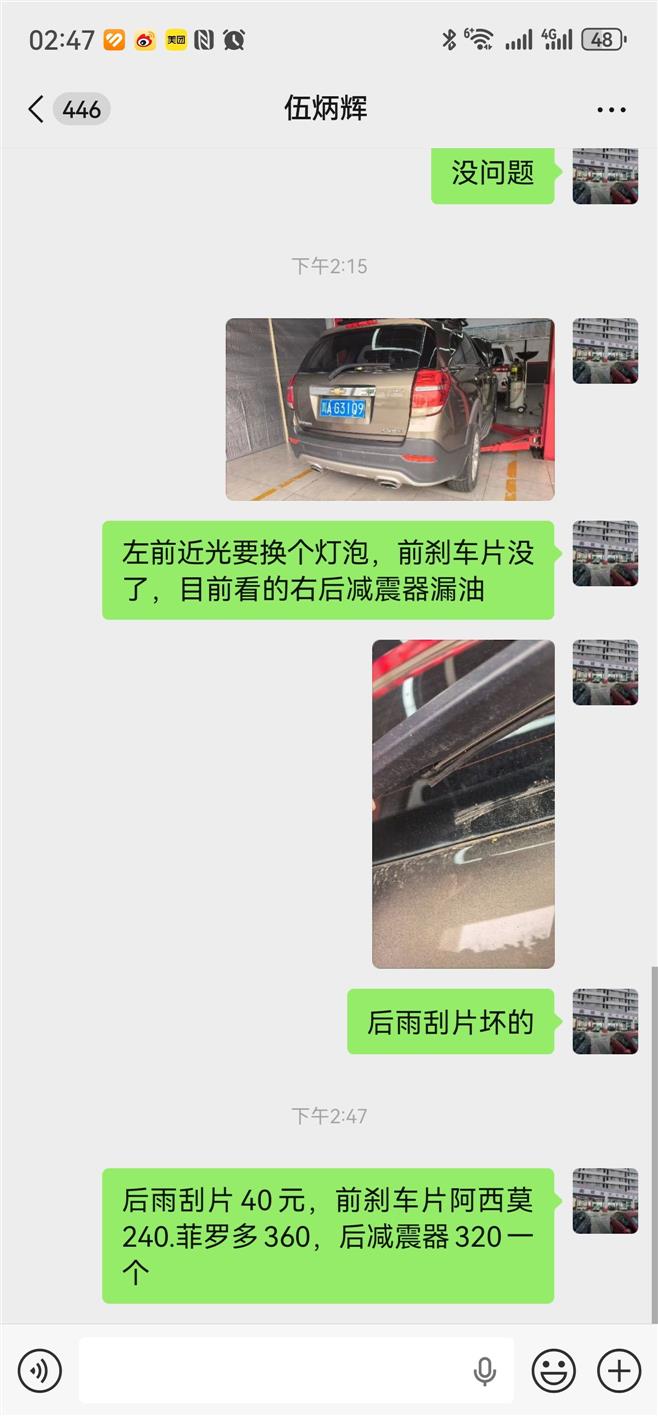This screenshot has height=1416, width=658.
Task: Open the emoji sticker panel
Action: coord(553,1369)
